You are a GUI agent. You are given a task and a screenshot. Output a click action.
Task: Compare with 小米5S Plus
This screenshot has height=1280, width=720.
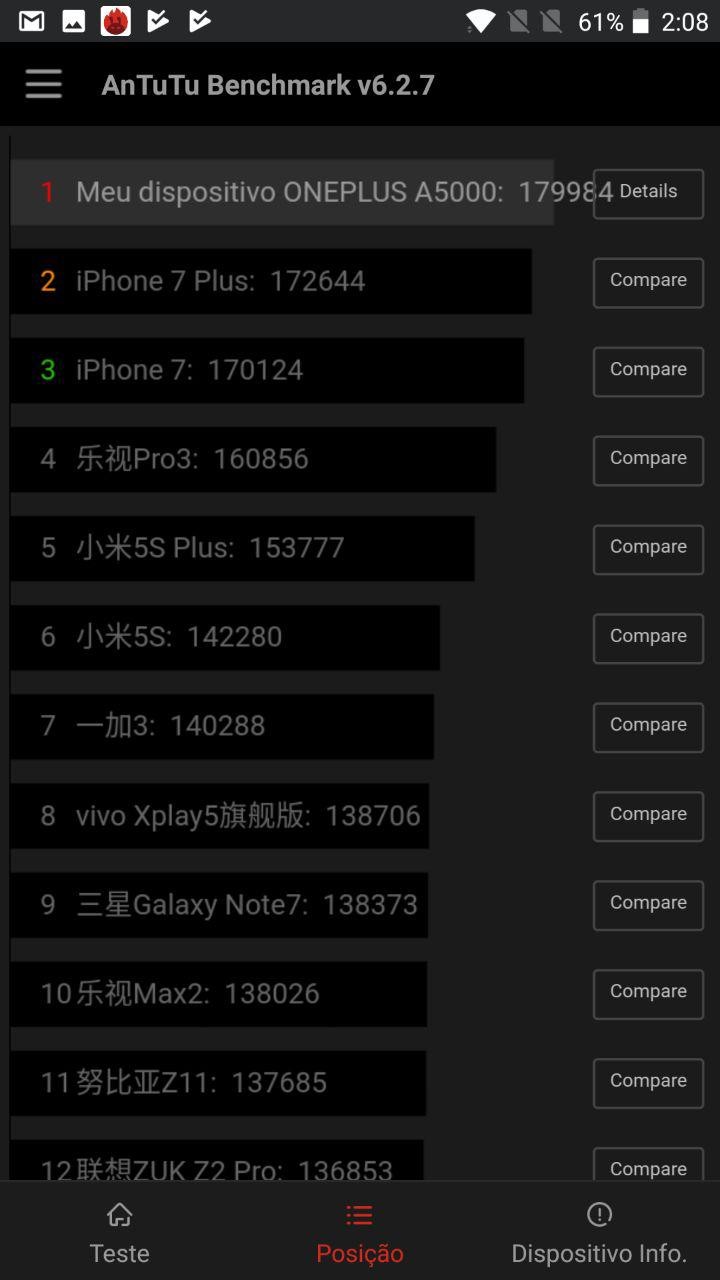(648, 549)
